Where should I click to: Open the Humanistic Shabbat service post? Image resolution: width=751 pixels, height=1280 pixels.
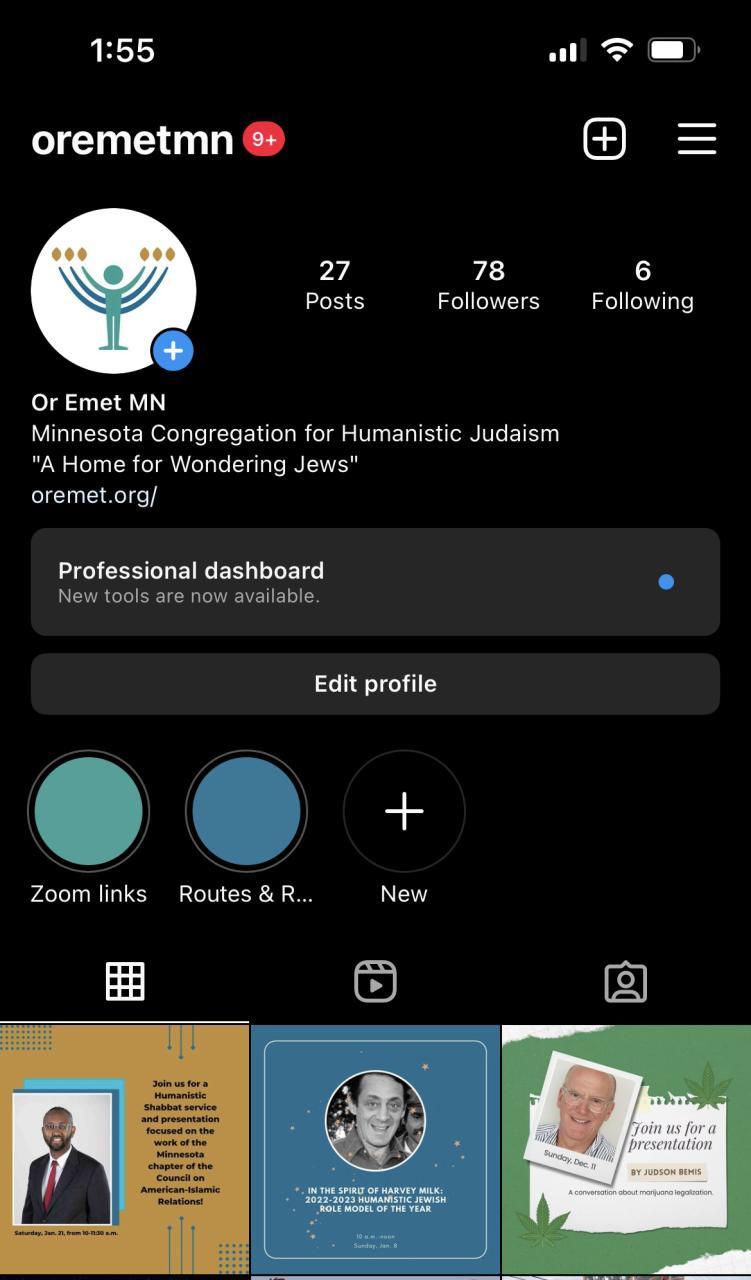124,1150
